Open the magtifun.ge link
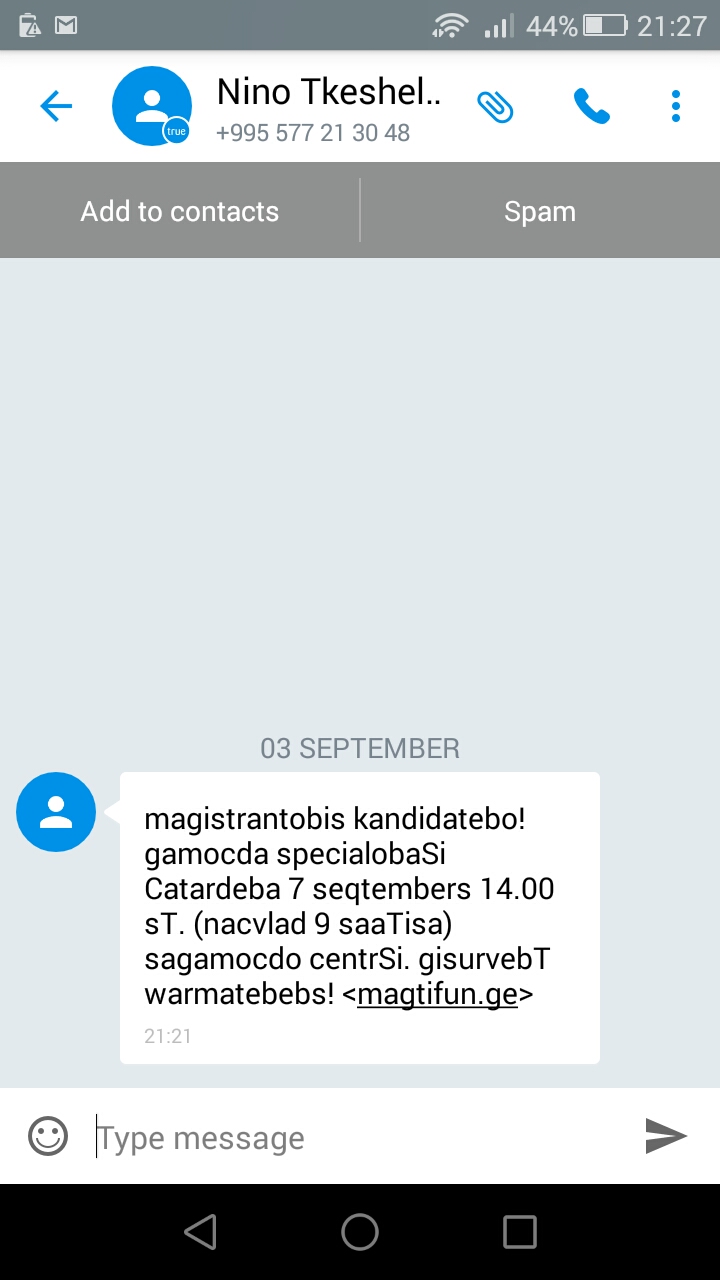The height and width of the screenshot is (1280, 720). [x=437, y=995]
